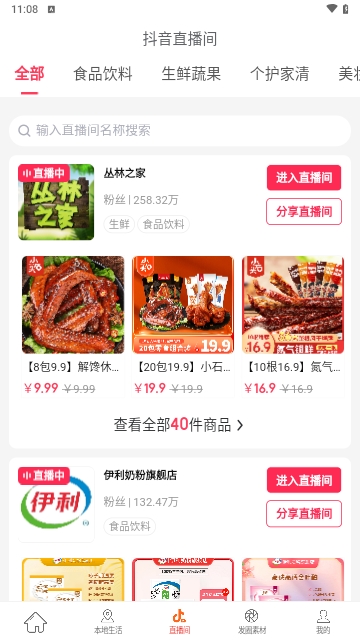Open the 本地生活 tab
Image resolution: width=360 pixels, height=640 pixels.
108,622
